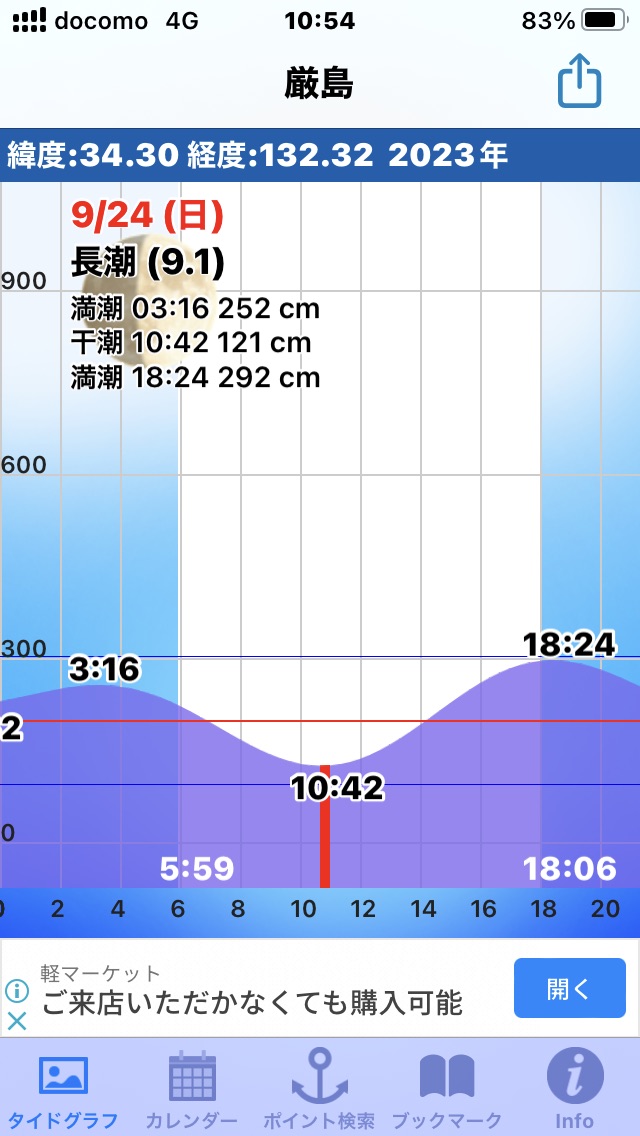Tap the 開く button in the ad

[569, 988]
